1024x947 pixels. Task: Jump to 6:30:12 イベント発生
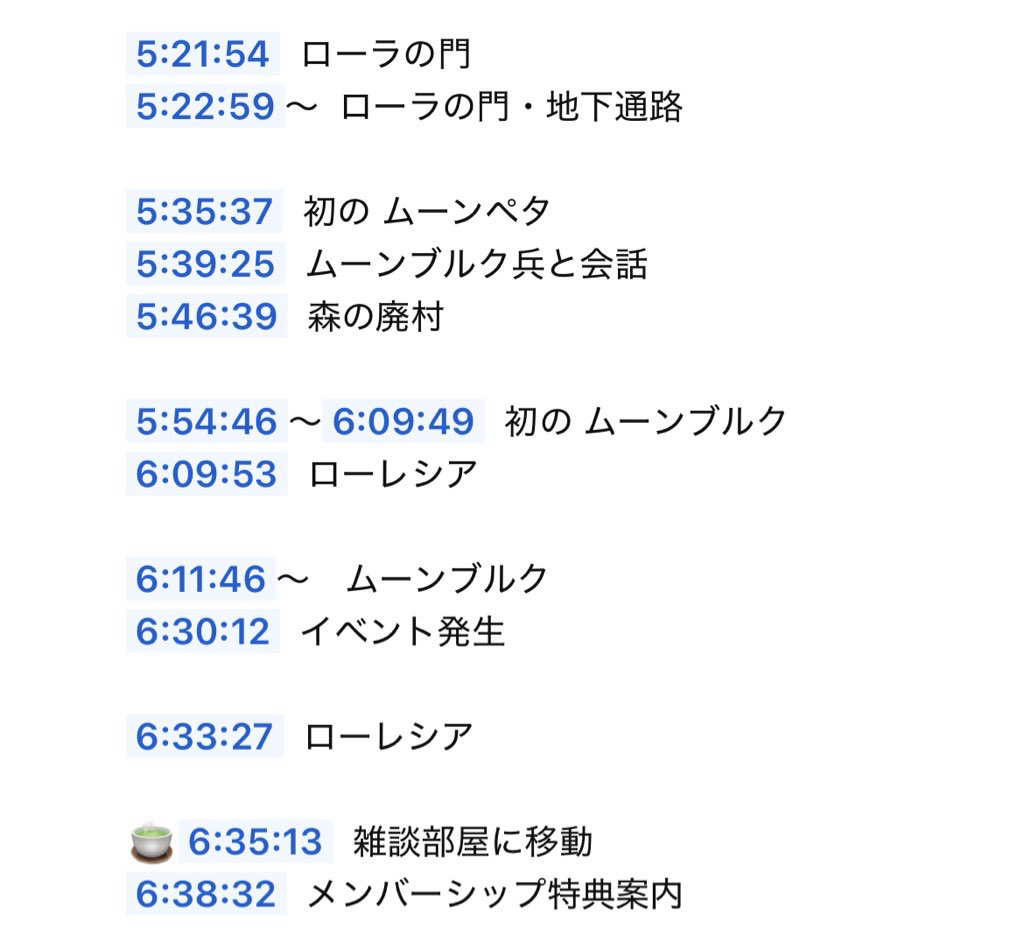click(203, 632)
